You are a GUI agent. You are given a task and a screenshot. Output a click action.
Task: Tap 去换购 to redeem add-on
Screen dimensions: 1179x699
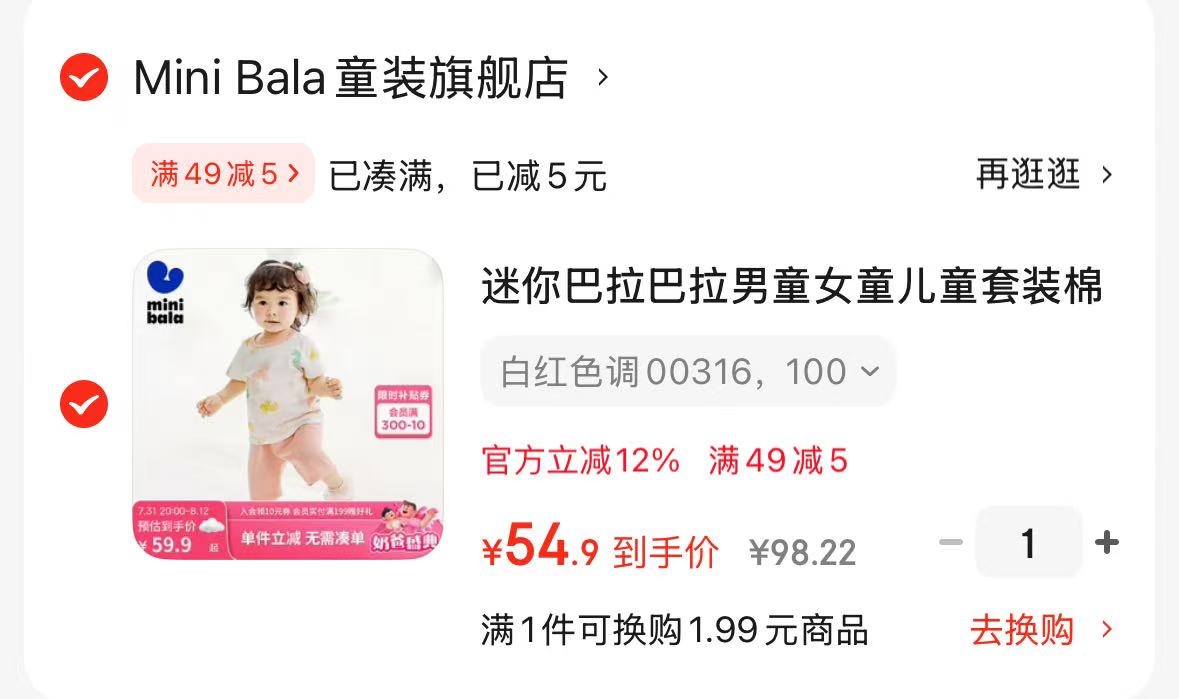1041,630
